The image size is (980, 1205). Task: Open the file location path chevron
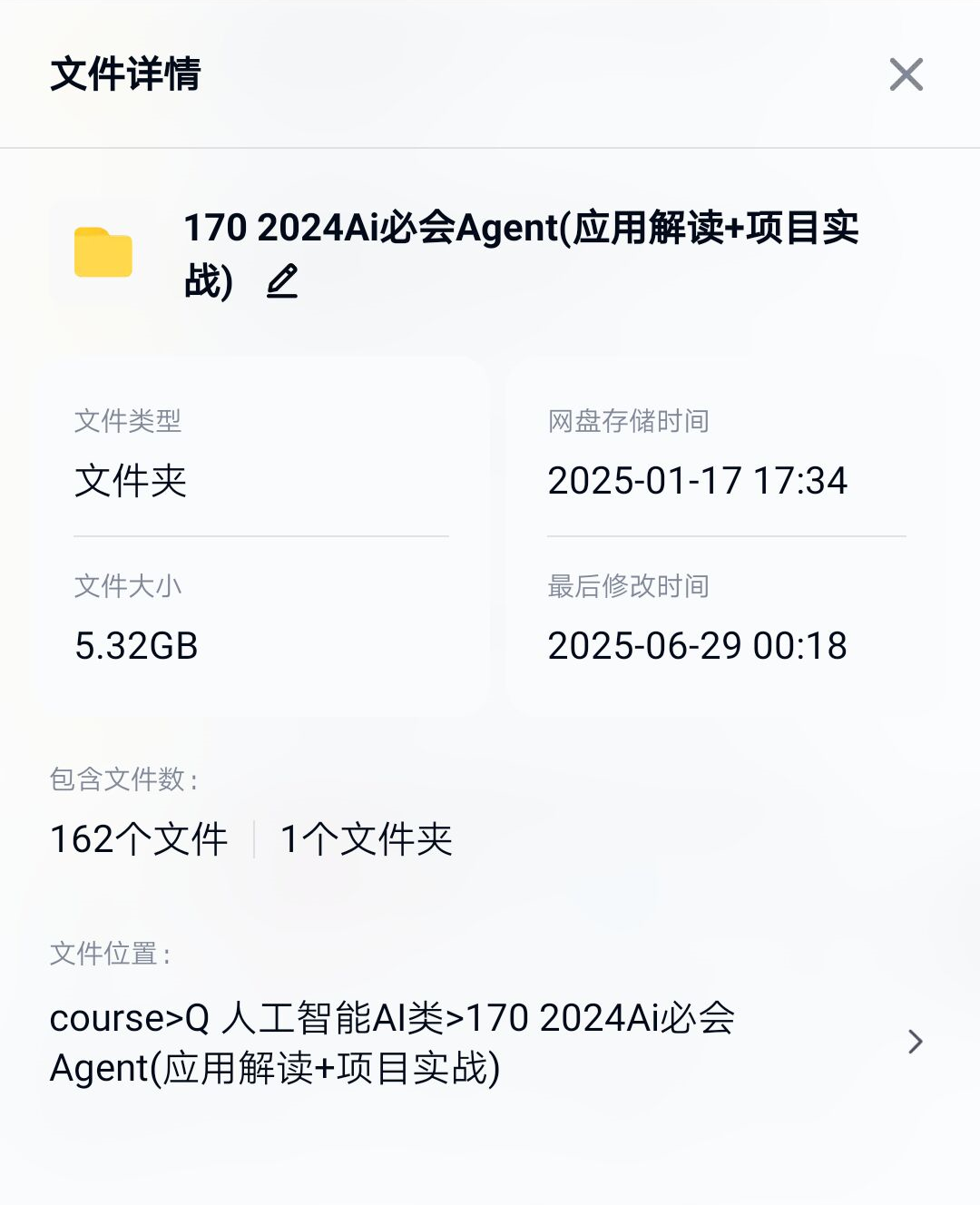[915, 1042]
